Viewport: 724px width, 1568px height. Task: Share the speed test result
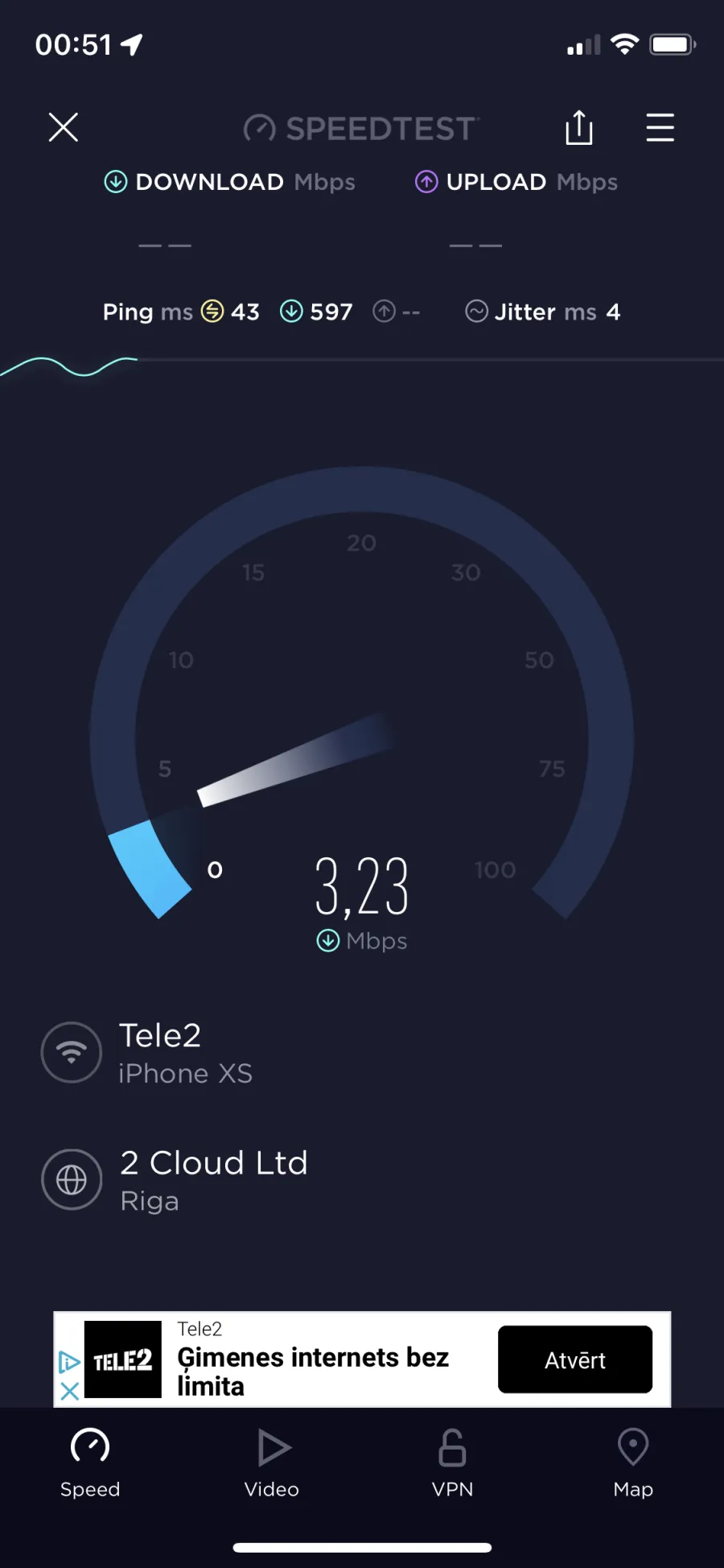[578, 127]
